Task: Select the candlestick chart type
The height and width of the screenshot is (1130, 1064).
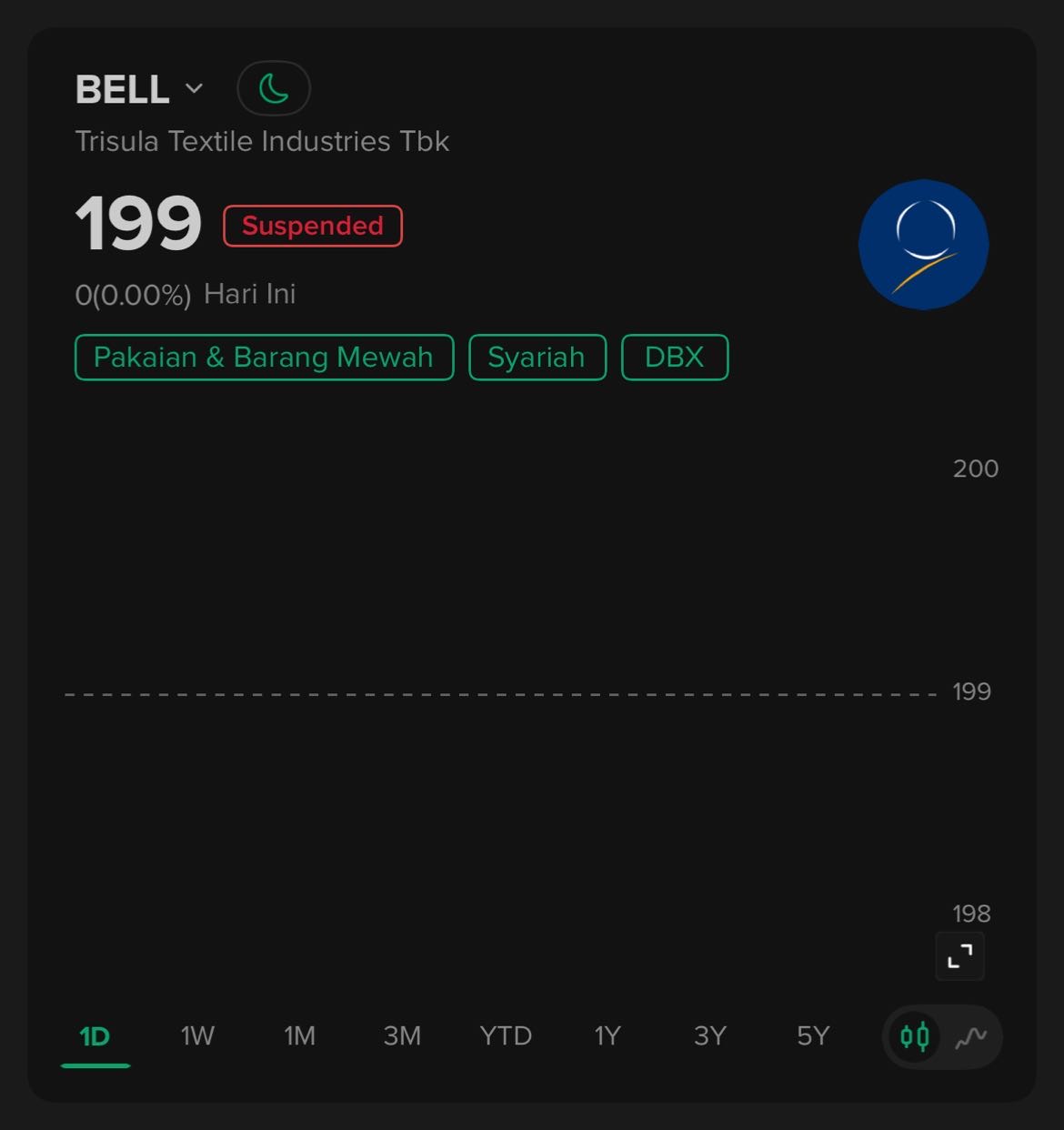Action: click(915, 1036)
